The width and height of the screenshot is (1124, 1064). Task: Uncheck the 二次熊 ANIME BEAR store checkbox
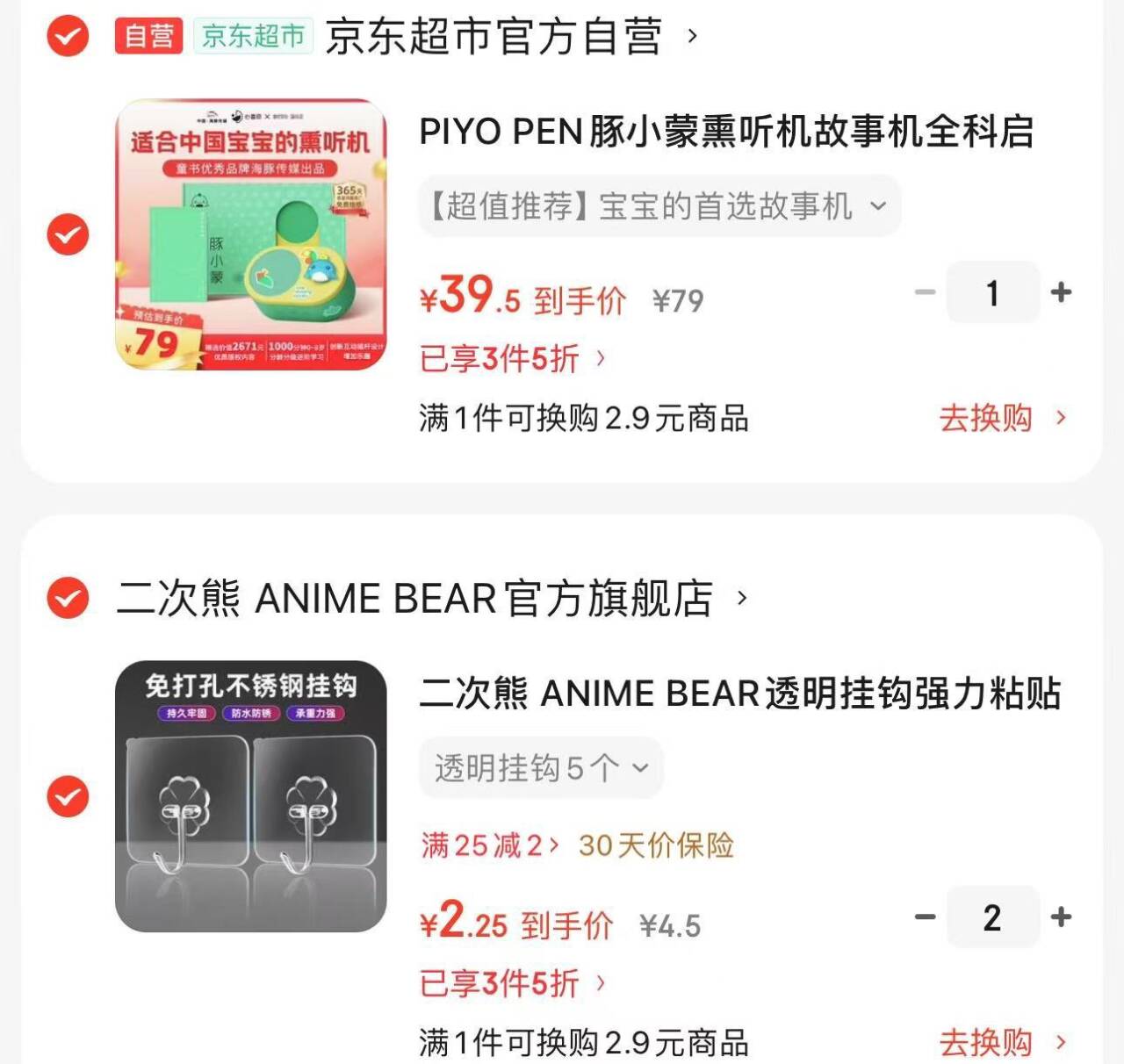click(68, 599)
